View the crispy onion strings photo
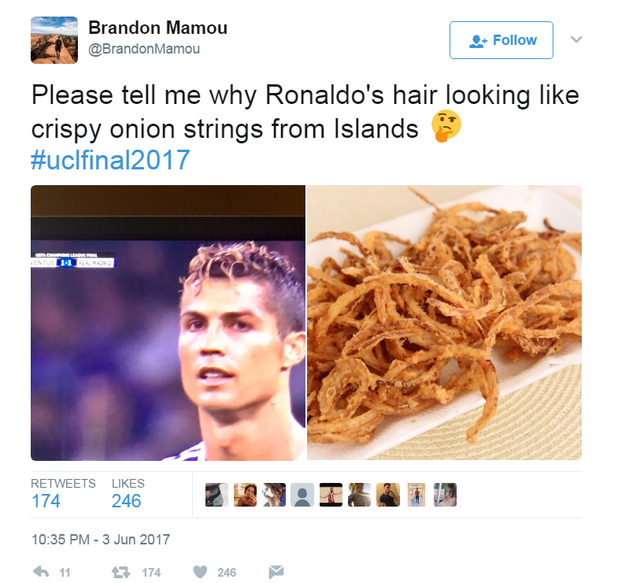The width and height of the screenshot is (618, 583). click(x=444, y=322)
